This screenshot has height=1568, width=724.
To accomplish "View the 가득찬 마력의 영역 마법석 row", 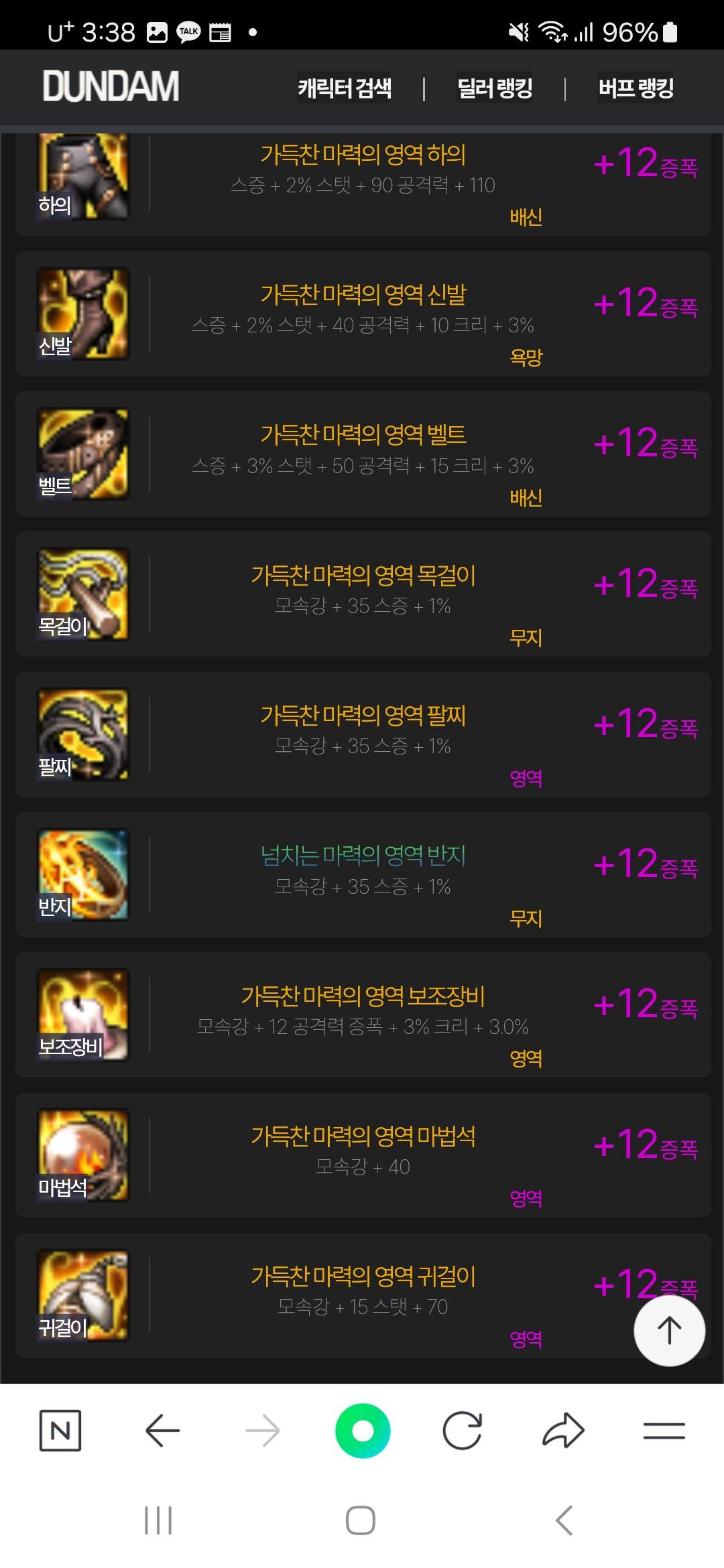I will pyautogui.click(x=363, y=1155).
